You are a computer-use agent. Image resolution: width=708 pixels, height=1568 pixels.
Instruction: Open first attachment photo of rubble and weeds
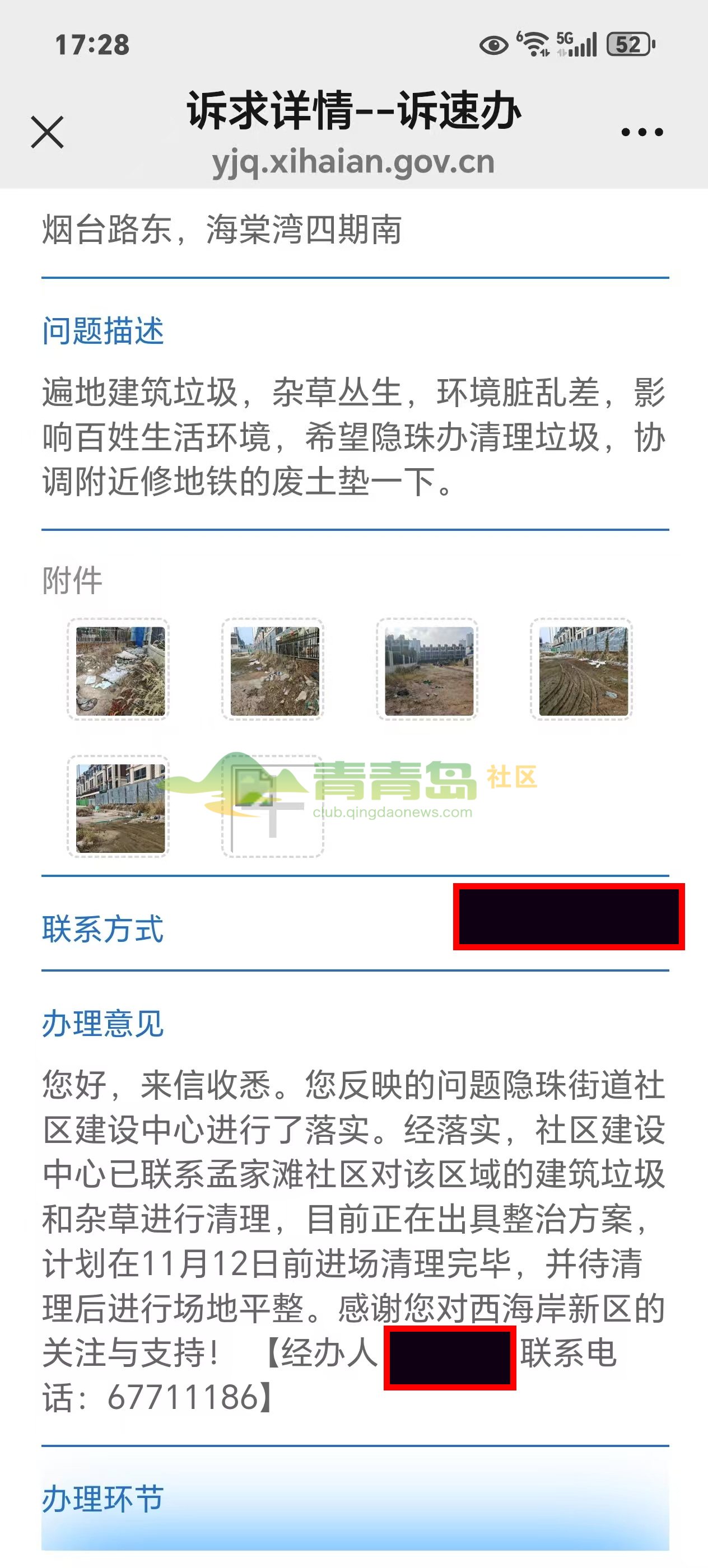point(119,670)
